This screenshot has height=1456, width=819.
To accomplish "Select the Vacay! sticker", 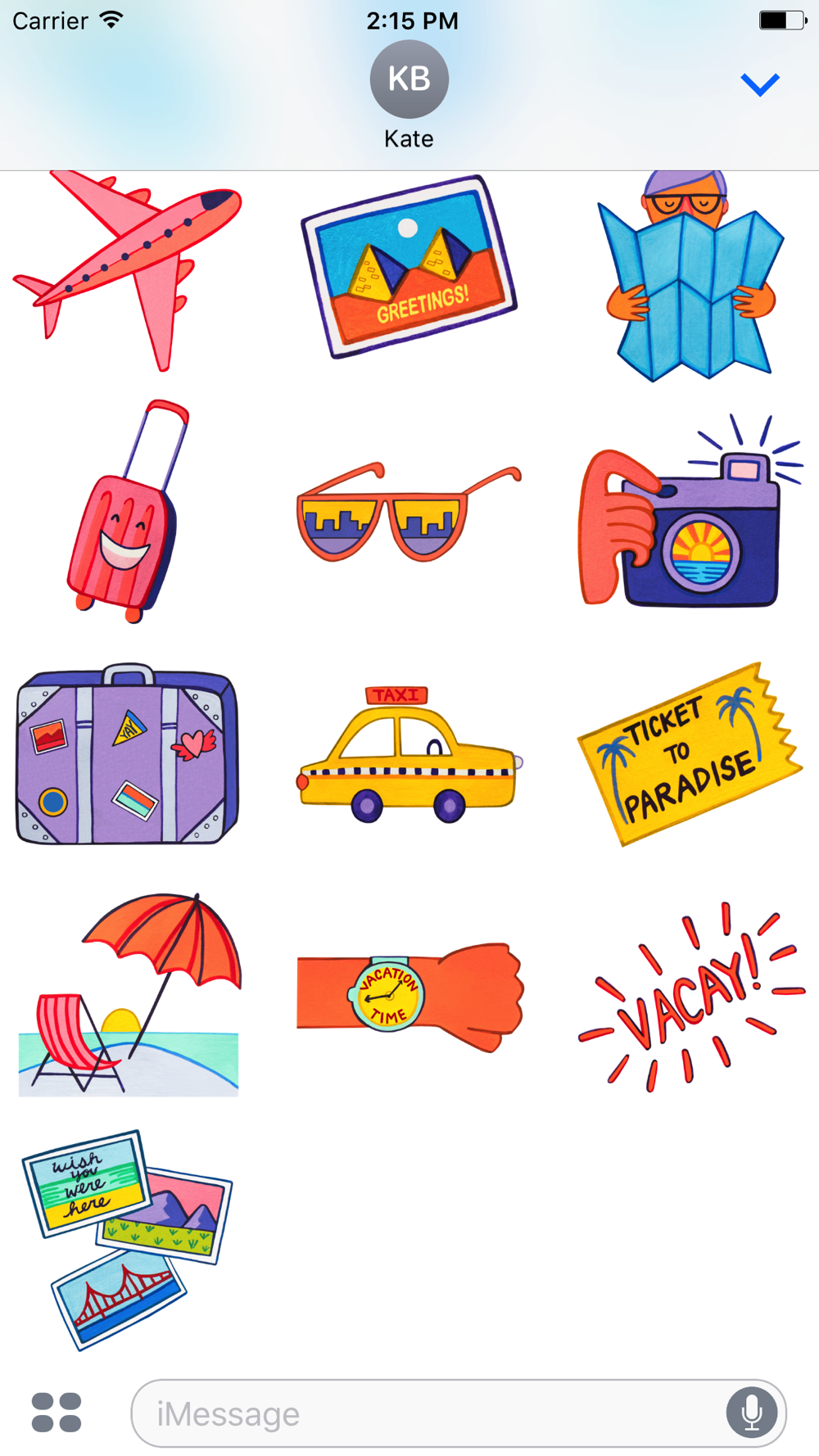I will point(691,996).
